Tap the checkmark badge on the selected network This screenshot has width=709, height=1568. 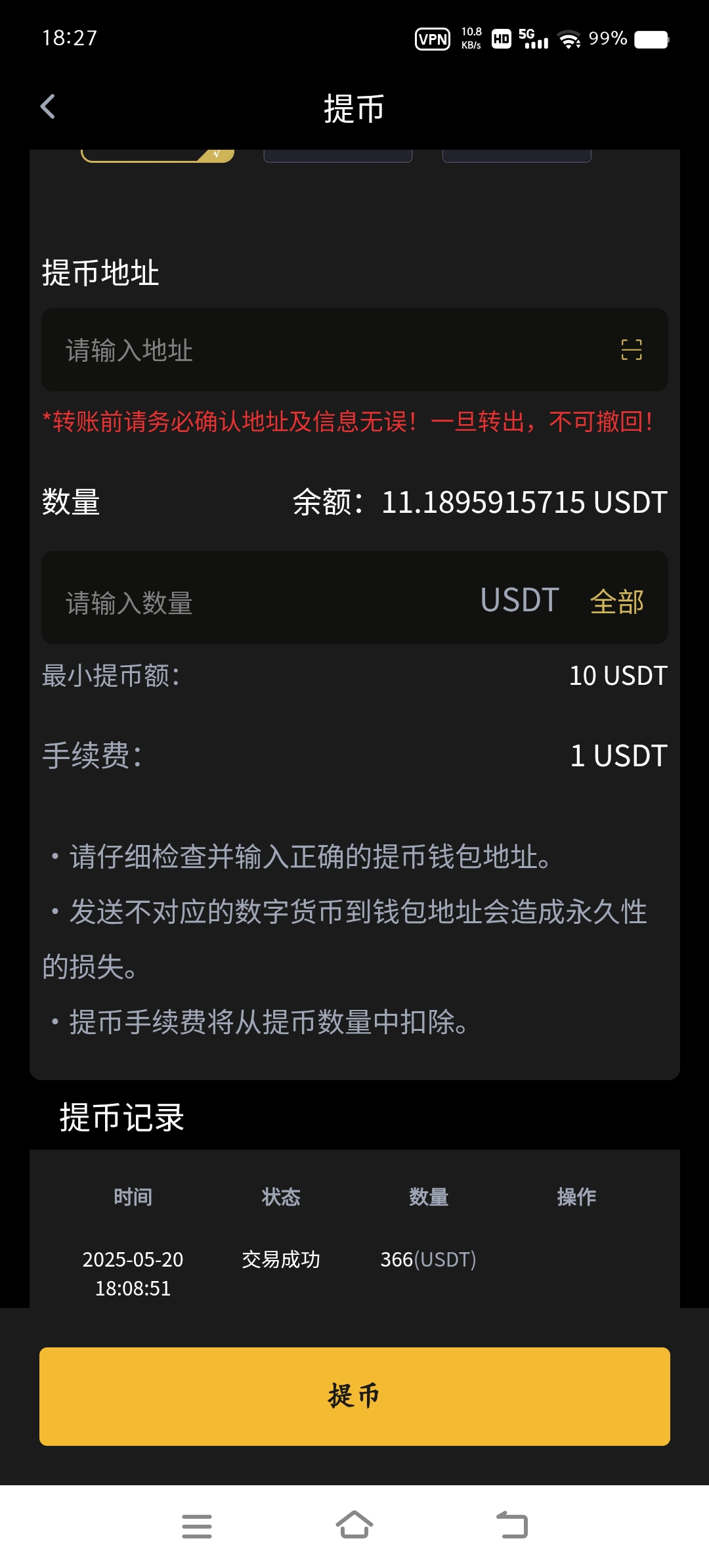click(217, 155)
